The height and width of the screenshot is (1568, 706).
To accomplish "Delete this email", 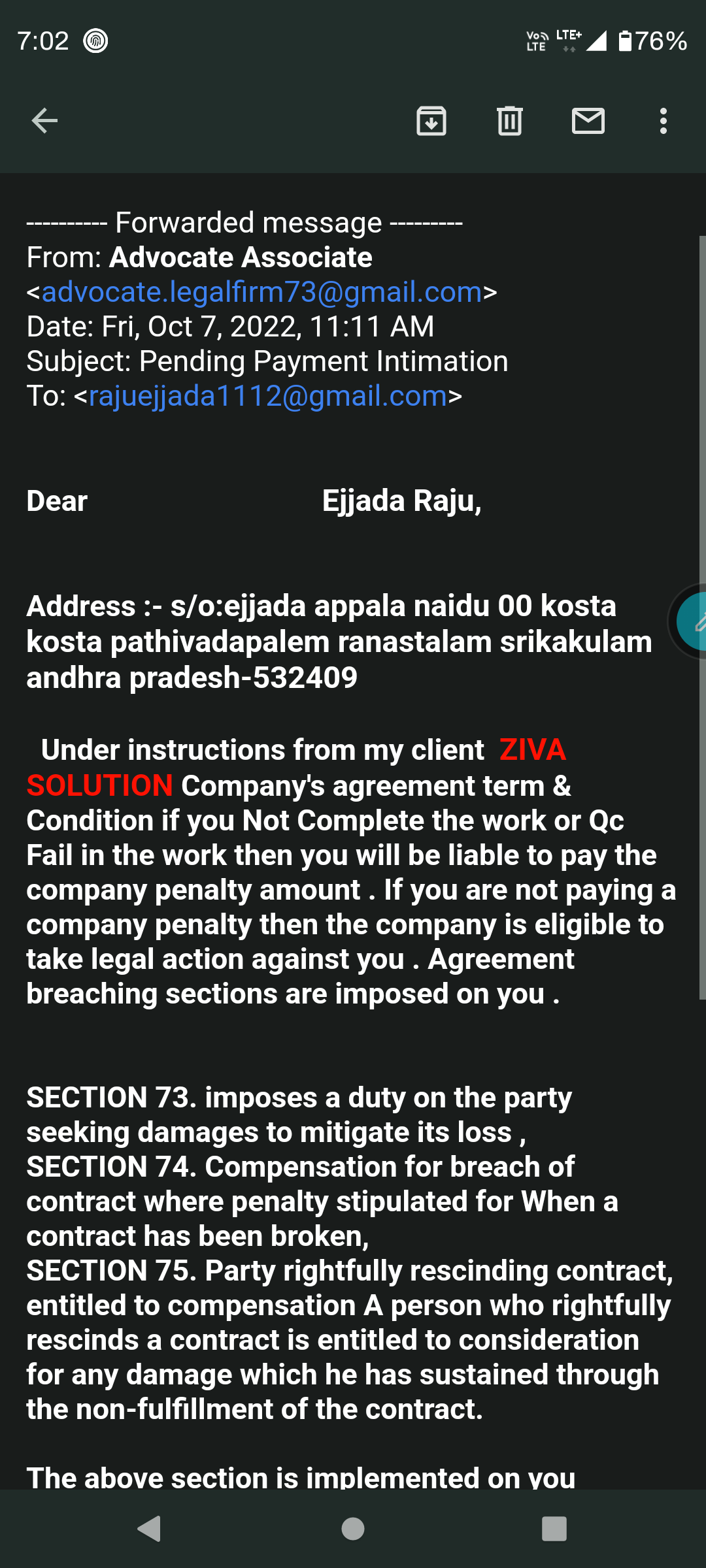I will tap(510, 121).
